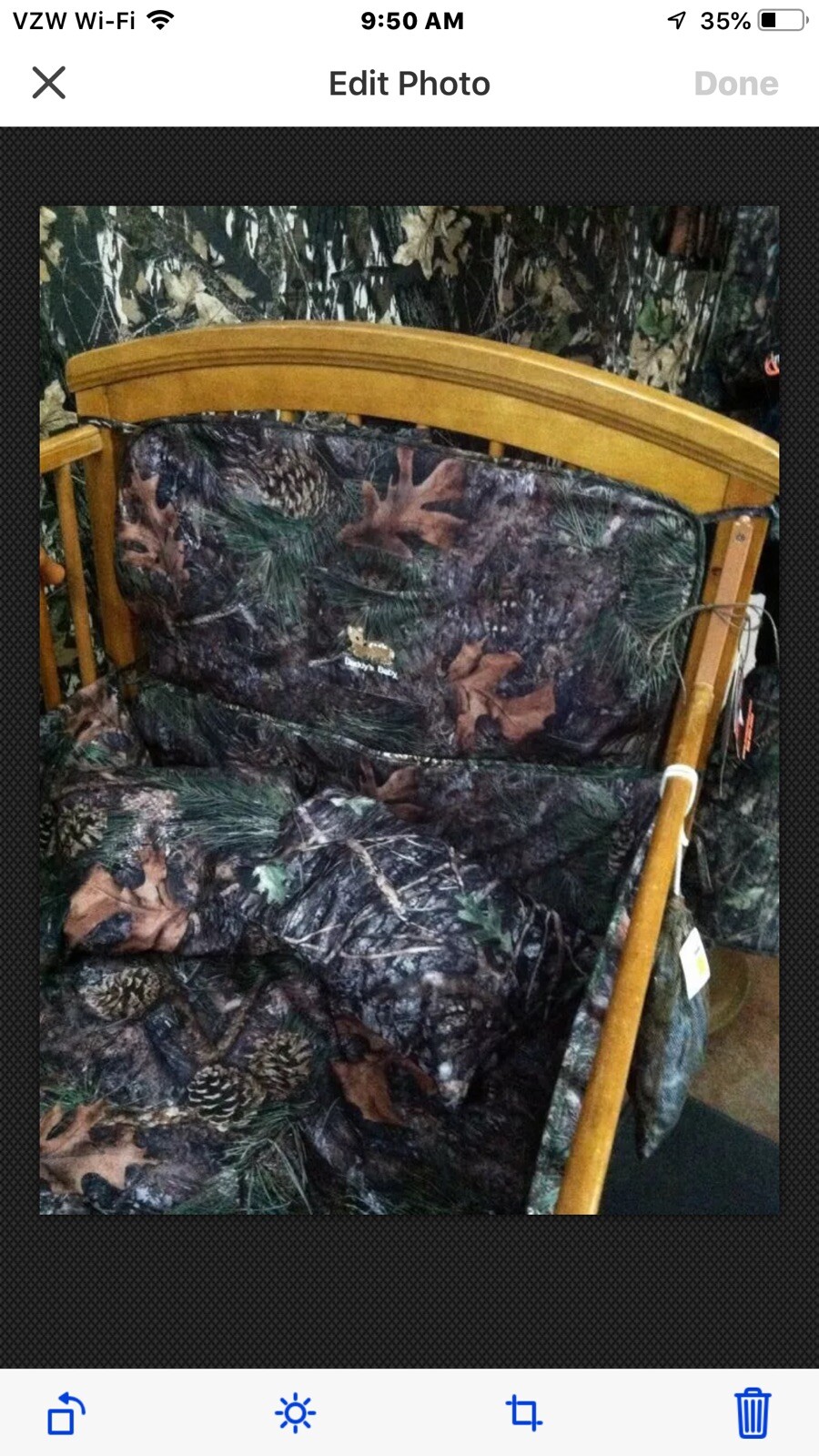
Task: Tap Done to finish editing
Action: (x=735, y=84)
